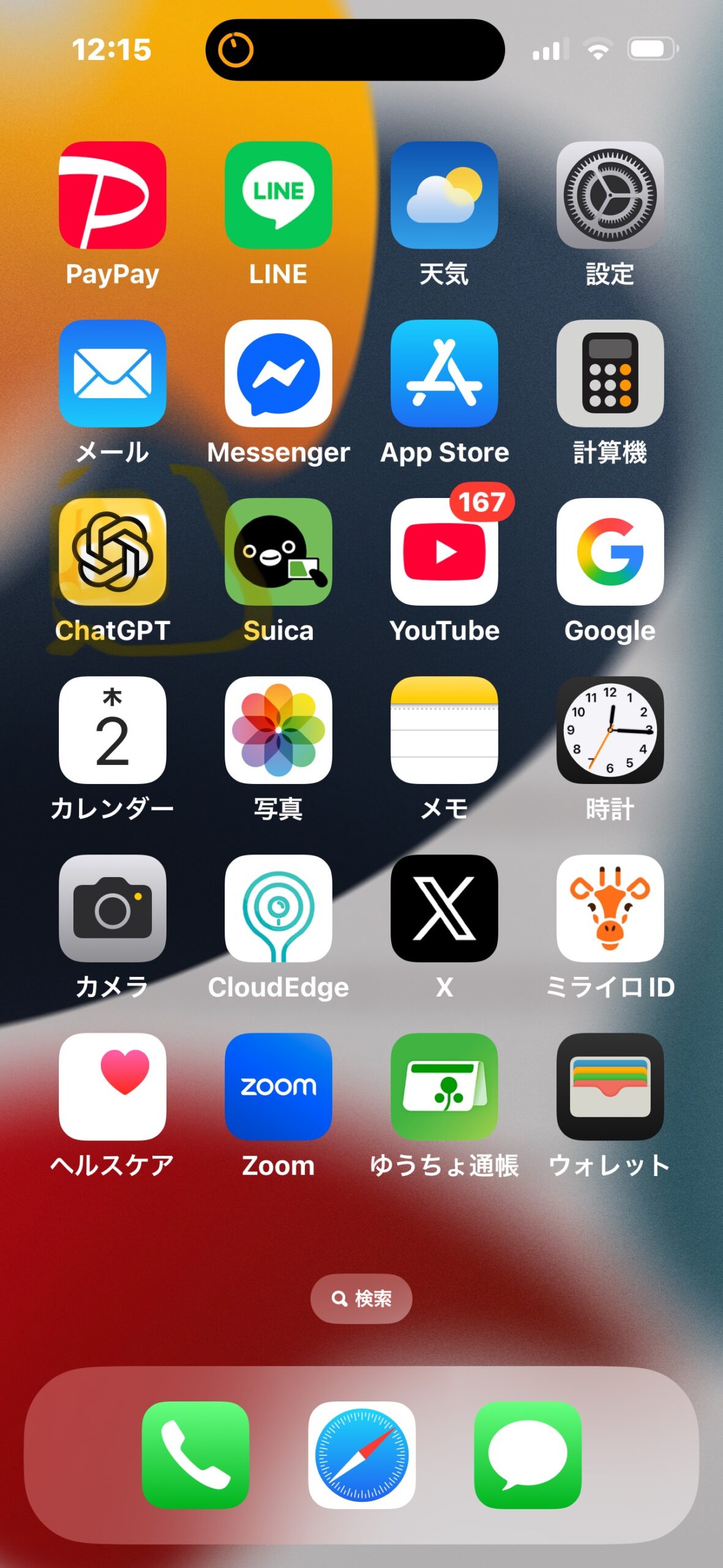The image size is (723, 1568).
Task: Open the メール mail app
Action: point(112,374)
